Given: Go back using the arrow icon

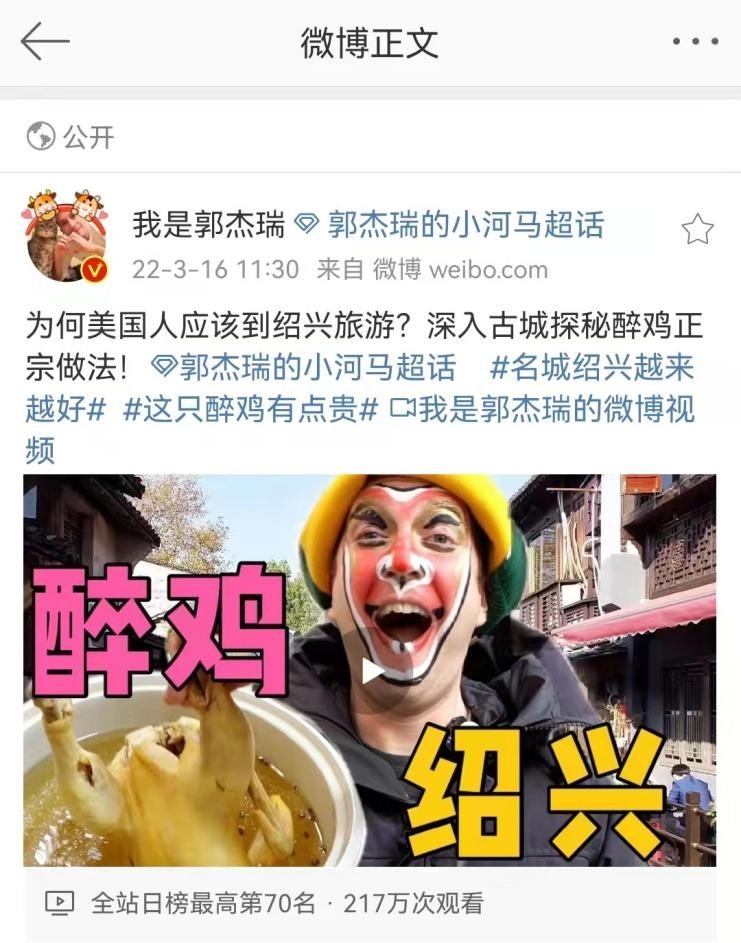Looking at the screenshot, I should pyautogui.click(x=45, y=43).
